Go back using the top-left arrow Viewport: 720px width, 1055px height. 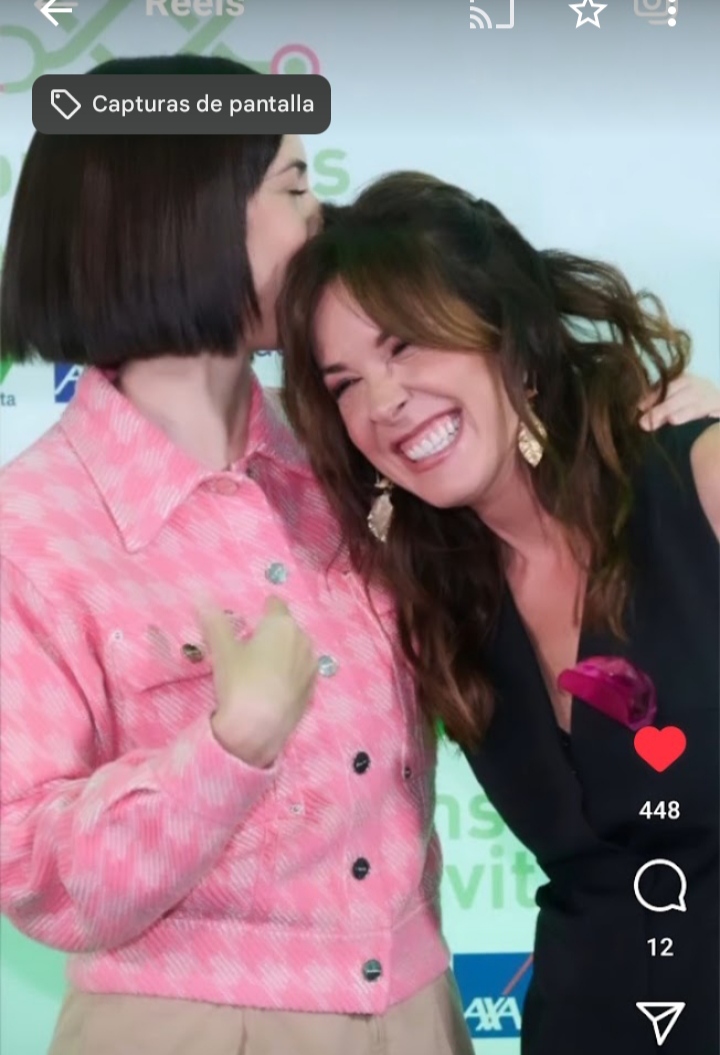point(56,11)
